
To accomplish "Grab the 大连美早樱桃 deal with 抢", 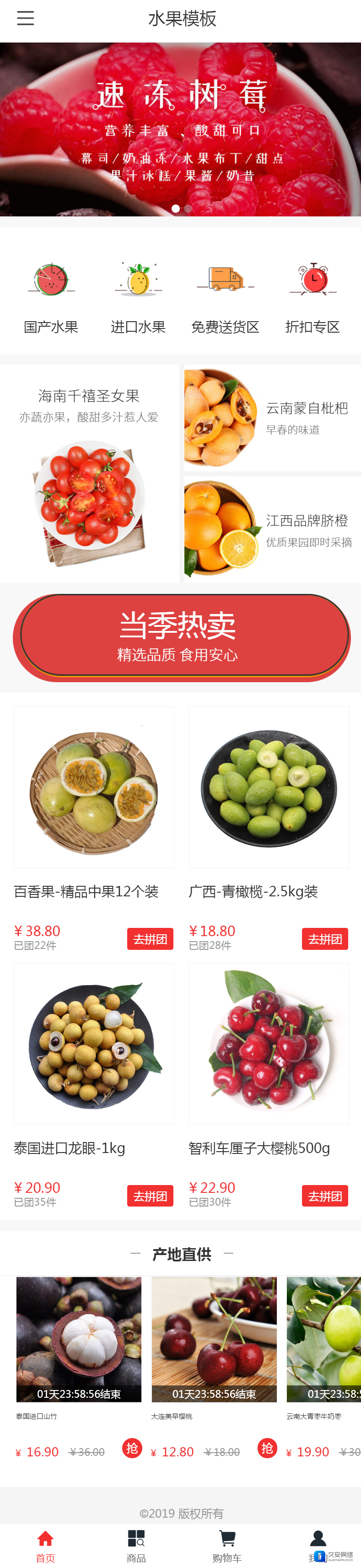I will 267,1448.
